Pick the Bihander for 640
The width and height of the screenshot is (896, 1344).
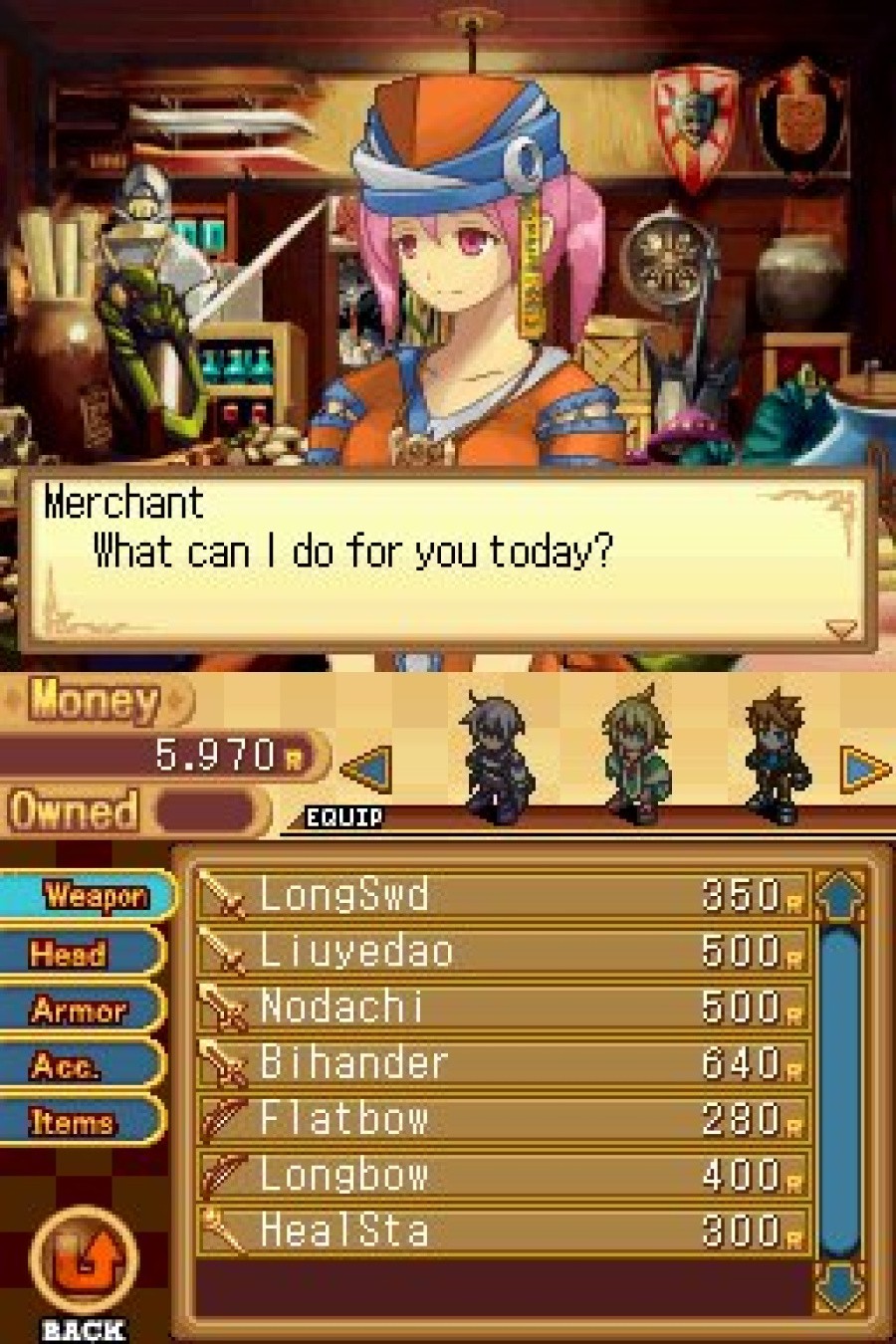[503, 1062]
